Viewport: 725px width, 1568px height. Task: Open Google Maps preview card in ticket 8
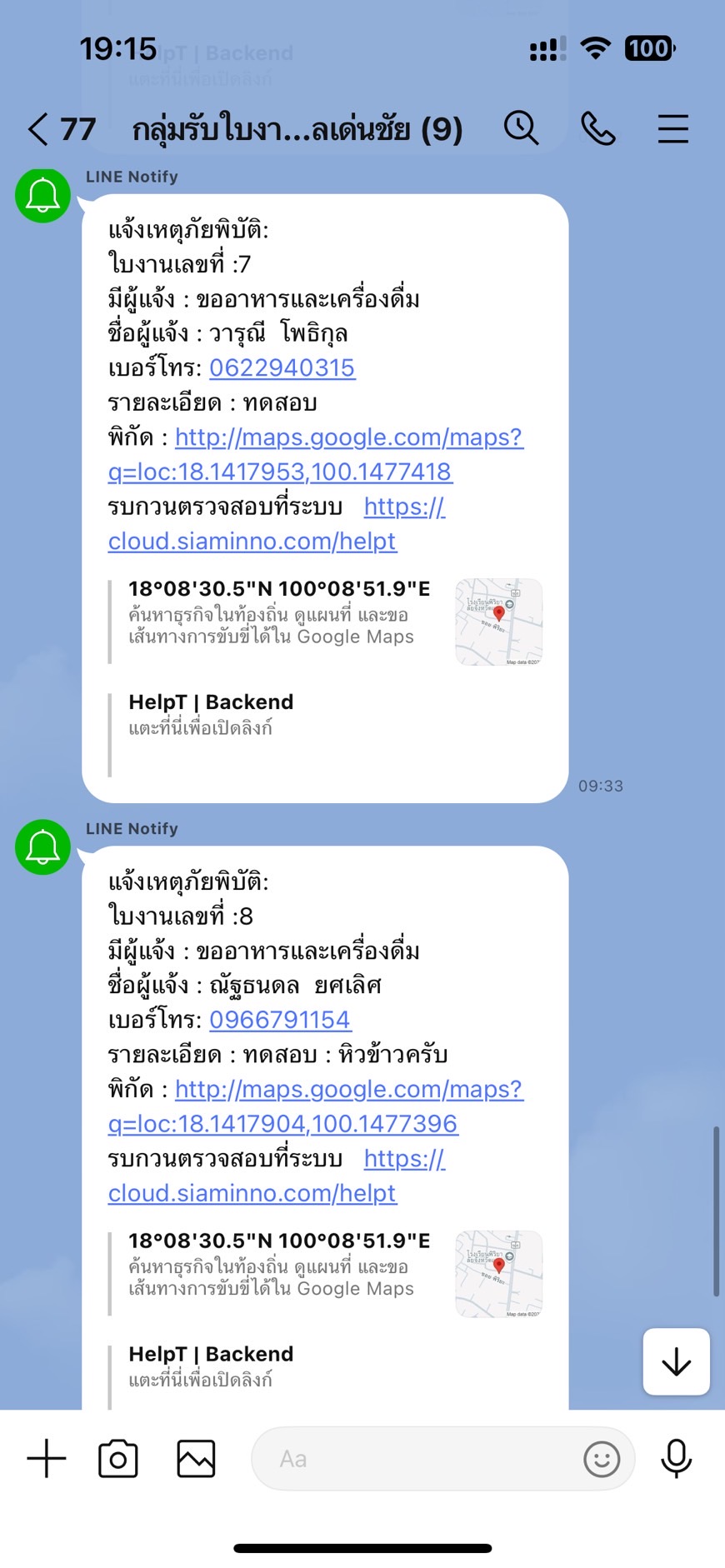click(x=325, y=1273)
